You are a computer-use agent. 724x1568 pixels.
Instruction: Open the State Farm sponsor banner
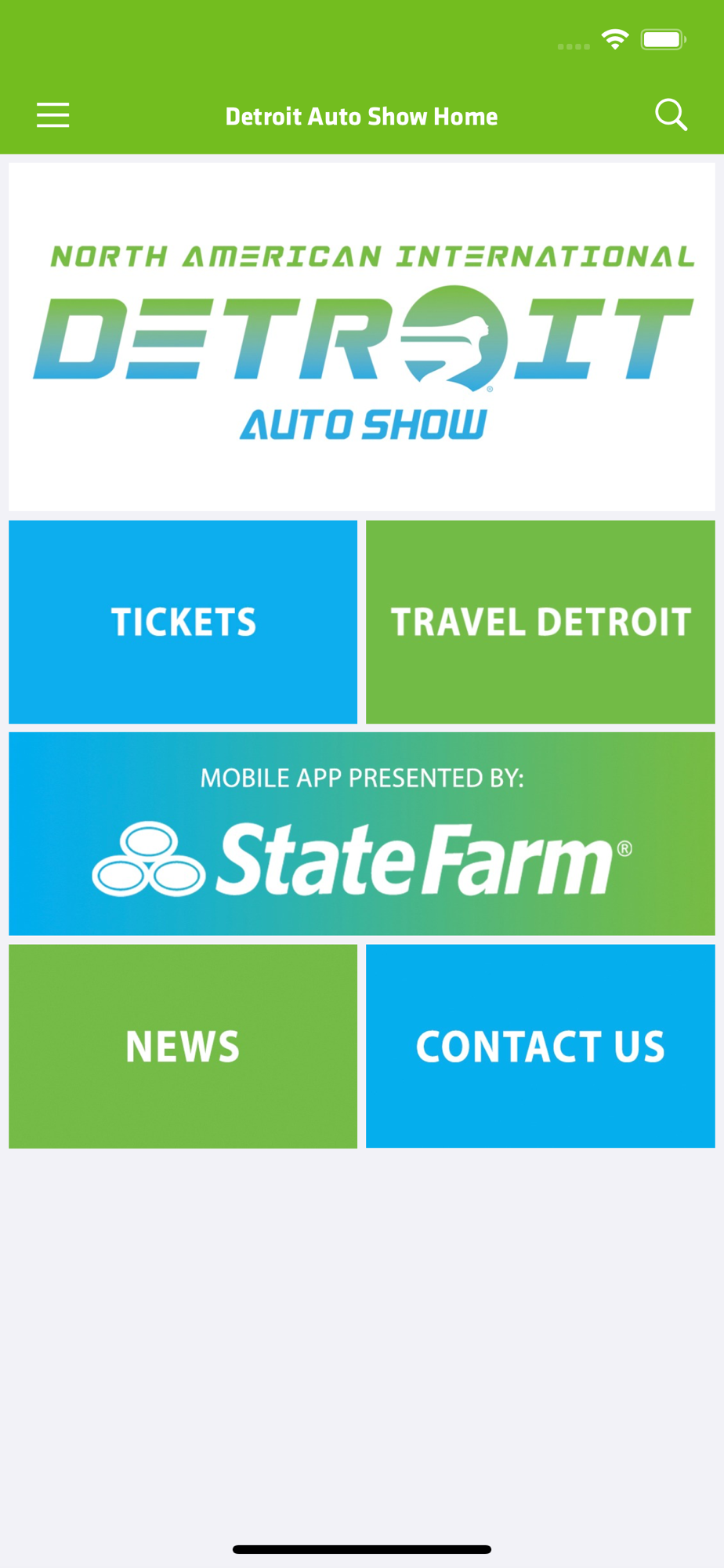[x=362, y=833]
